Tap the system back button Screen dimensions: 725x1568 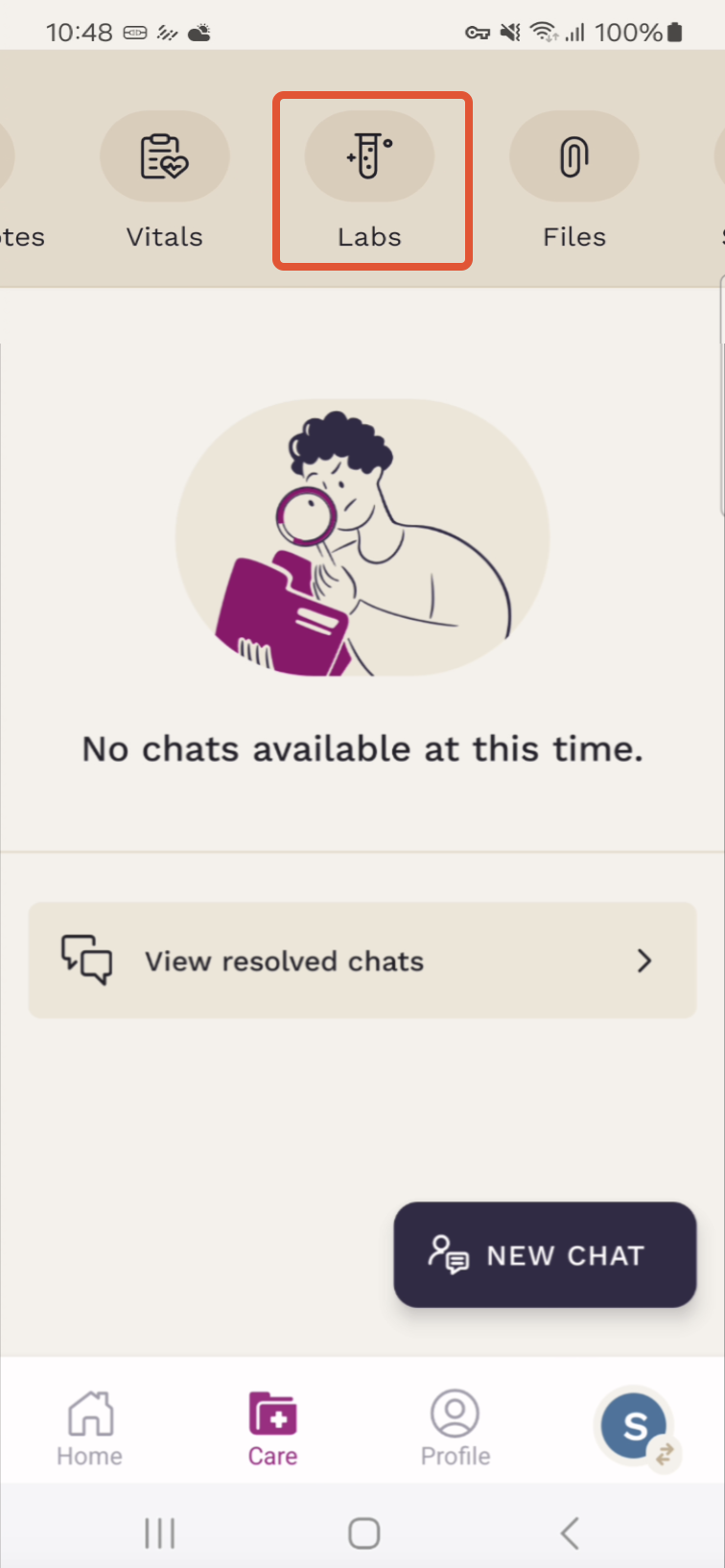(570, 1532)
